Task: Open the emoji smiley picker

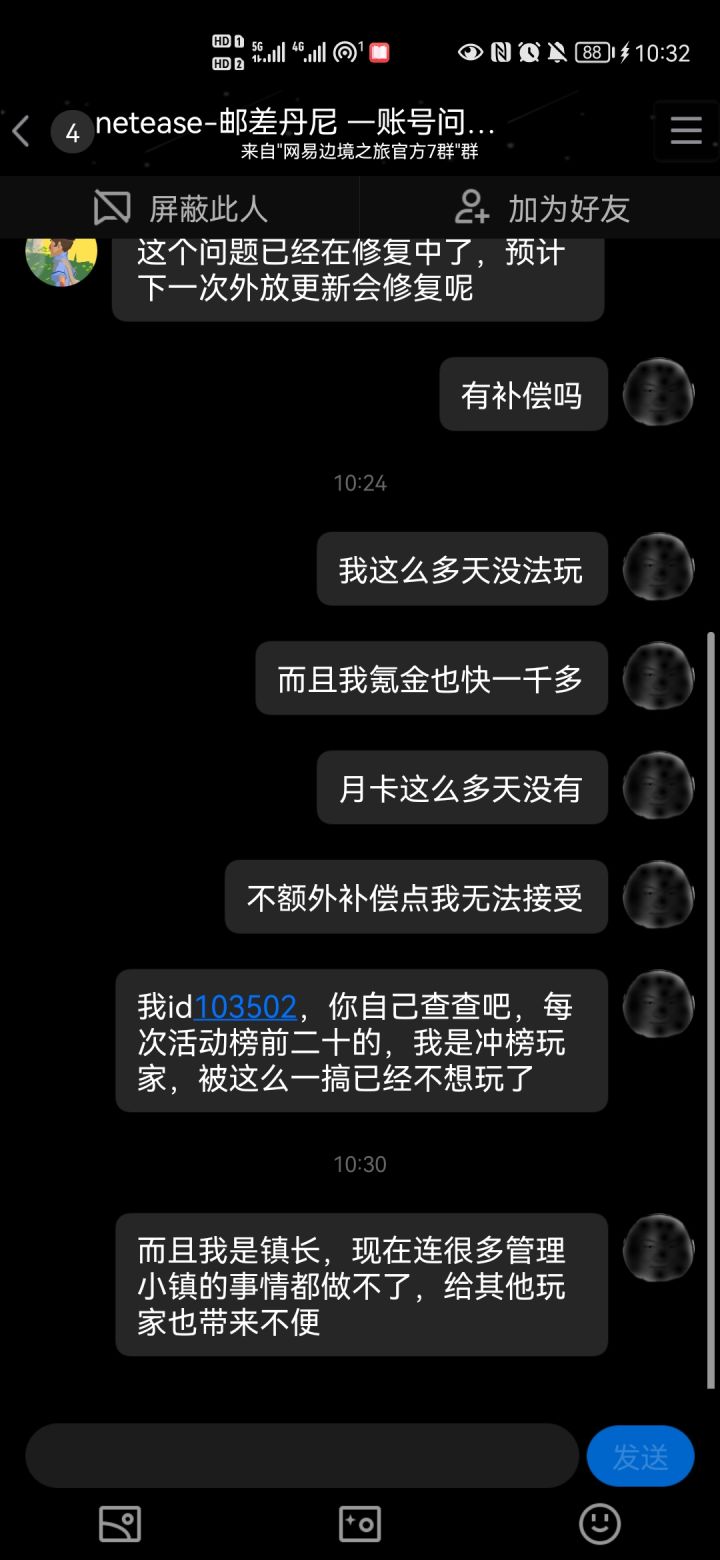Action: pyautogui.click(x=600, y=1524)
